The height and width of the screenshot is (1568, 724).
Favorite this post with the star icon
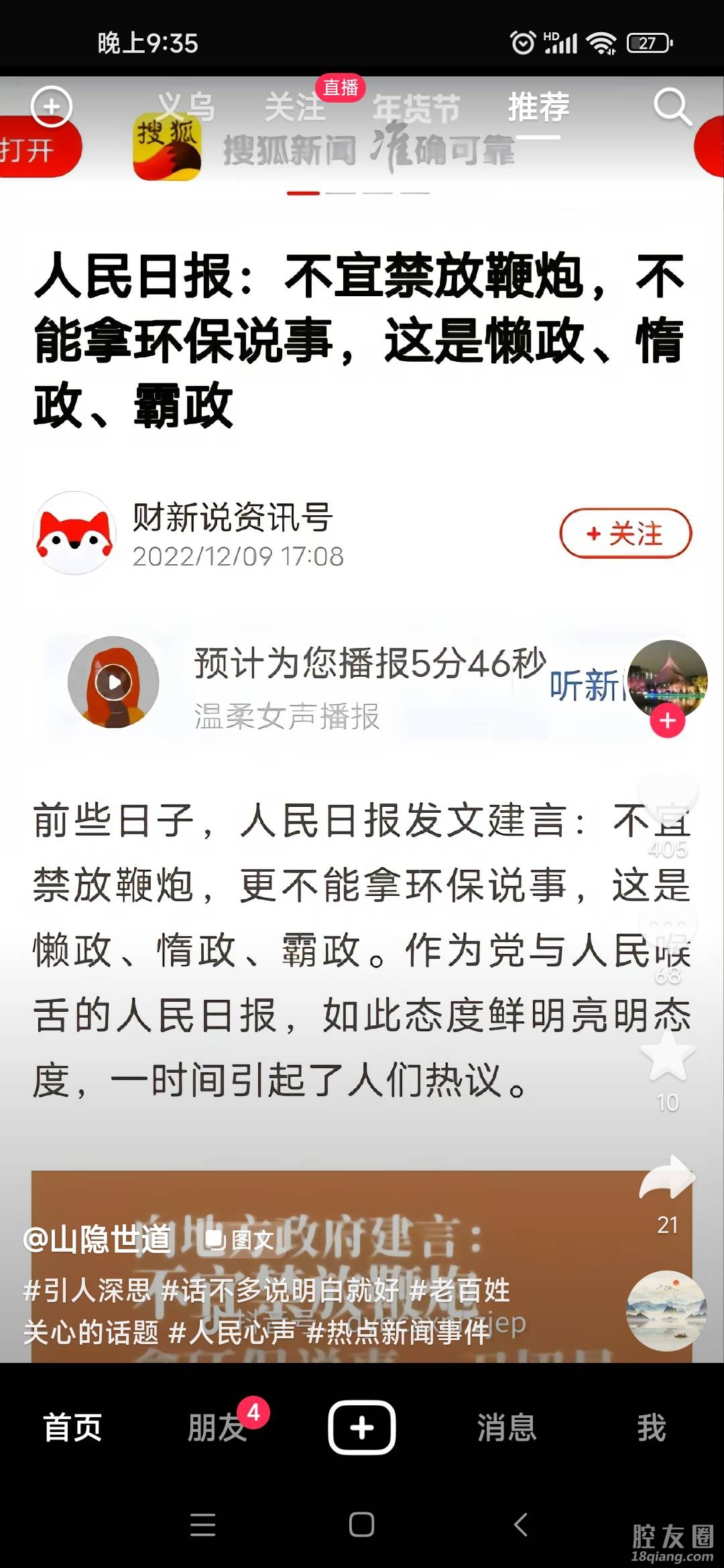point(668,1055)
